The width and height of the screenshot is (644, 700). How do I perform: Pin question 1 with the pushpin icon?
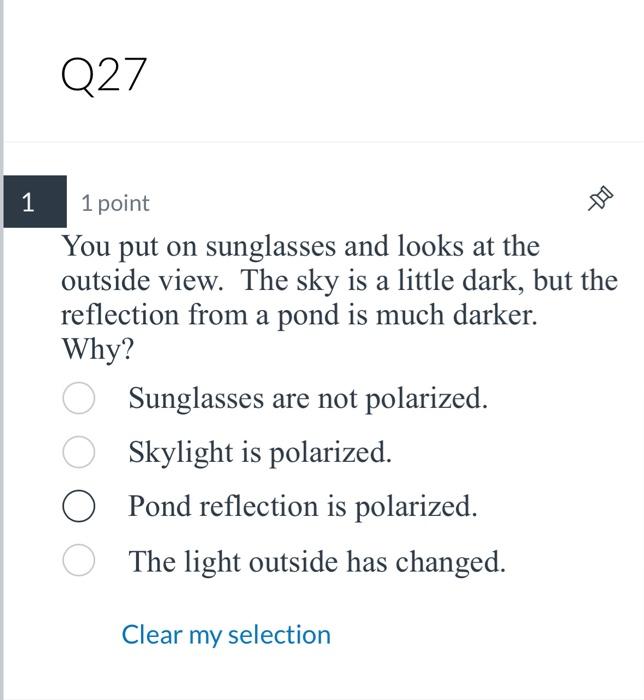599,199
